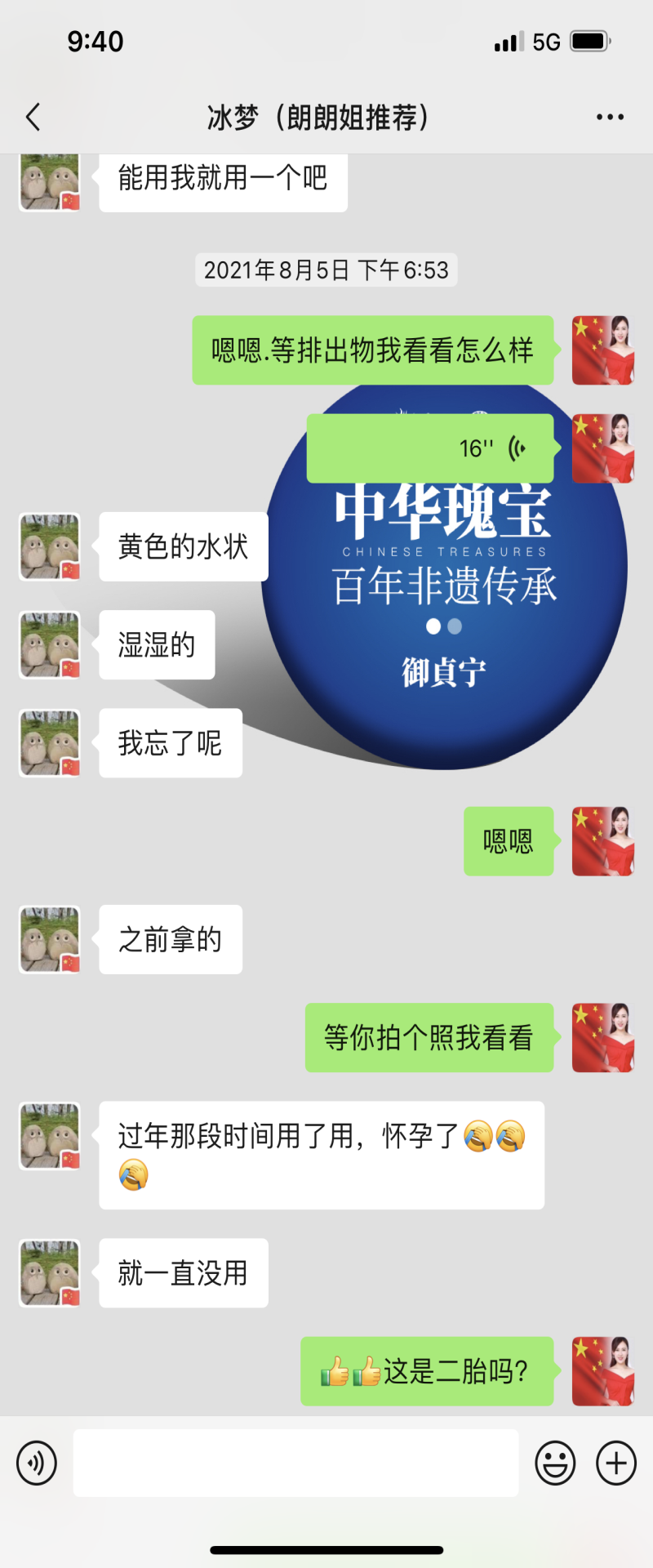Open the emoji sticker panel
Image resolution: width=653 pixels, height=1568 pixels.
[555, 1463]
